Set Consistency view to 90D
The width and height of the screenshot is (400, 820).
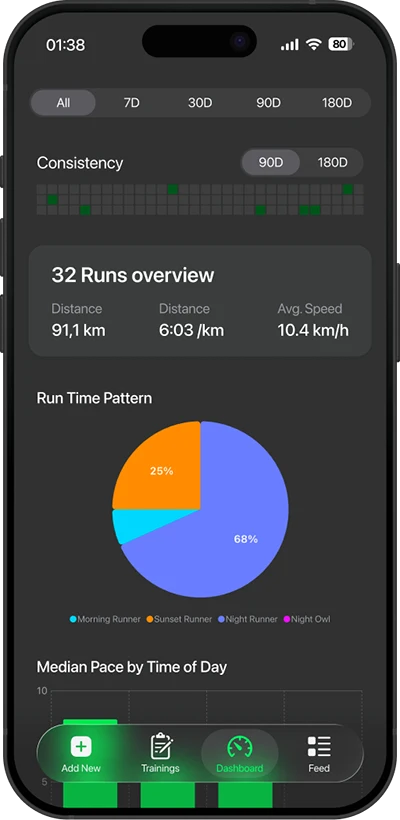[x=271, y=163]
